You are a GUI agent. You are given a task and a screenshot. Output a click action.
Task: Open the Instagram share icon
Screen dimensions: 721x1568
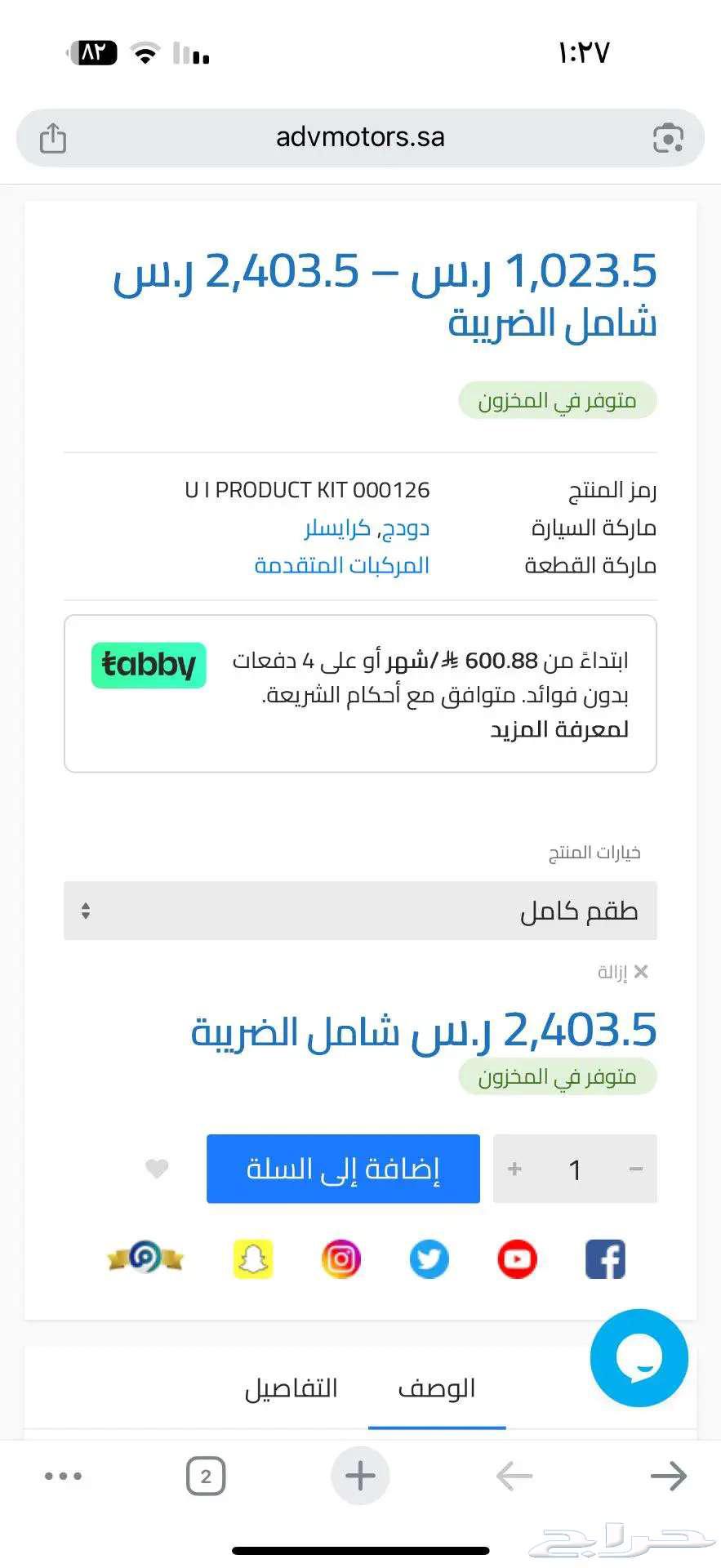click(x=340, y=1259)
